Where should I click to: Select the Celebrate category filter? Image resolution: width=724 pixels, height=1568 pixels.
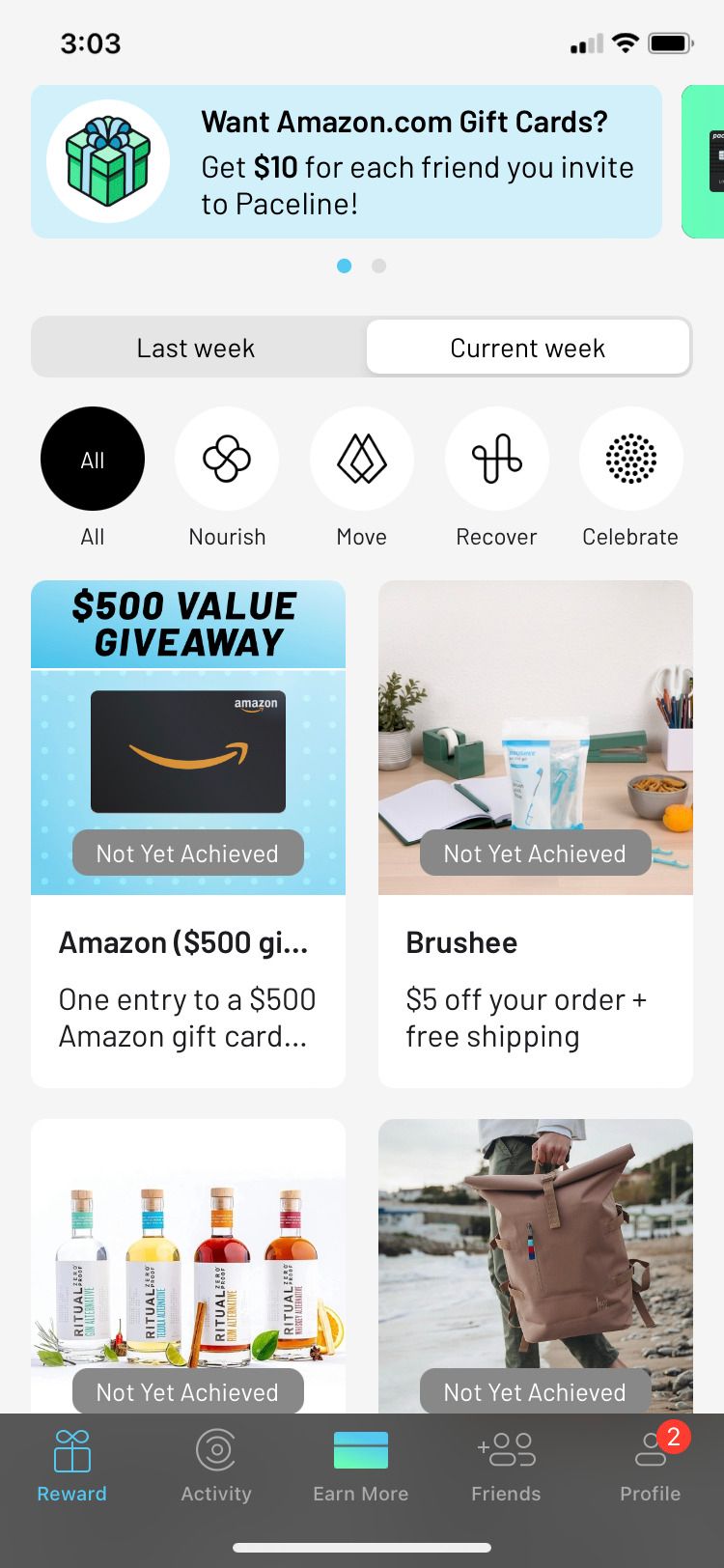(630, 460)
